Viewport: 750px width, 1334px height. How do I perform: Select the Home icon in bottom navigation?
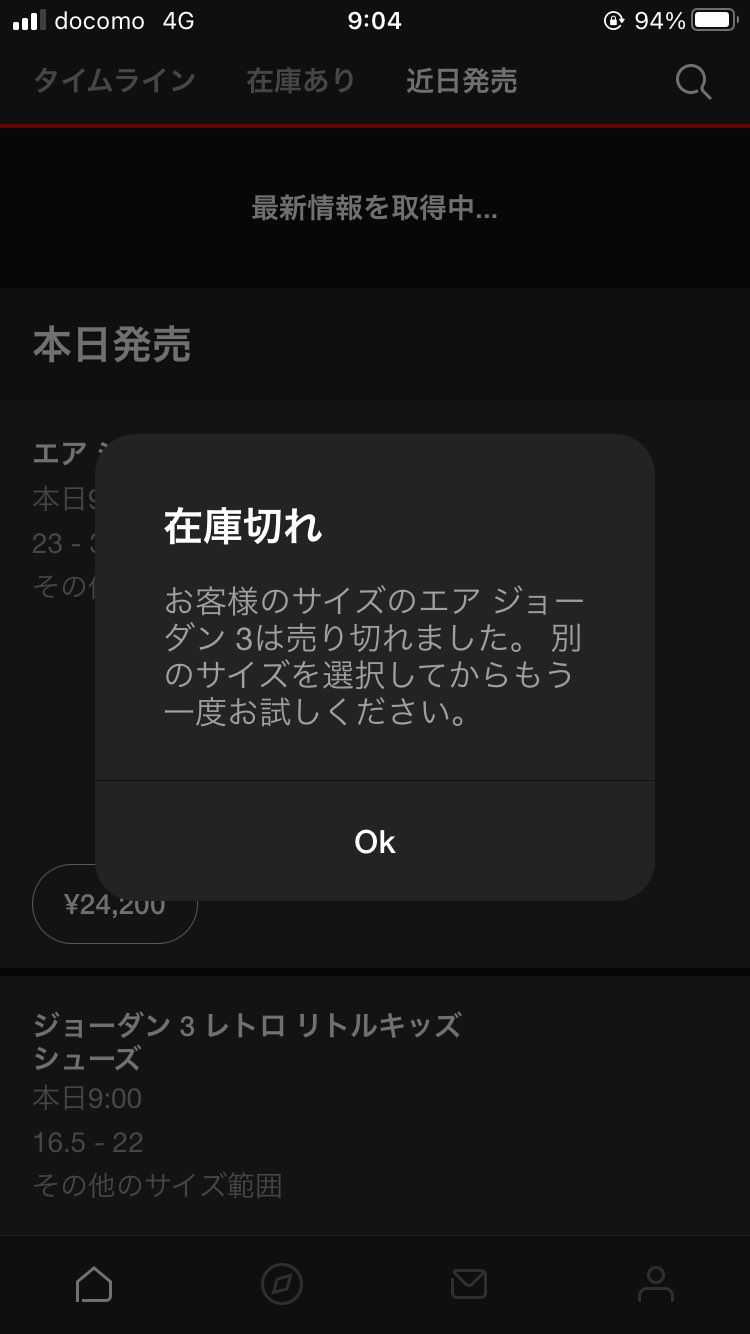[93, 1286]
